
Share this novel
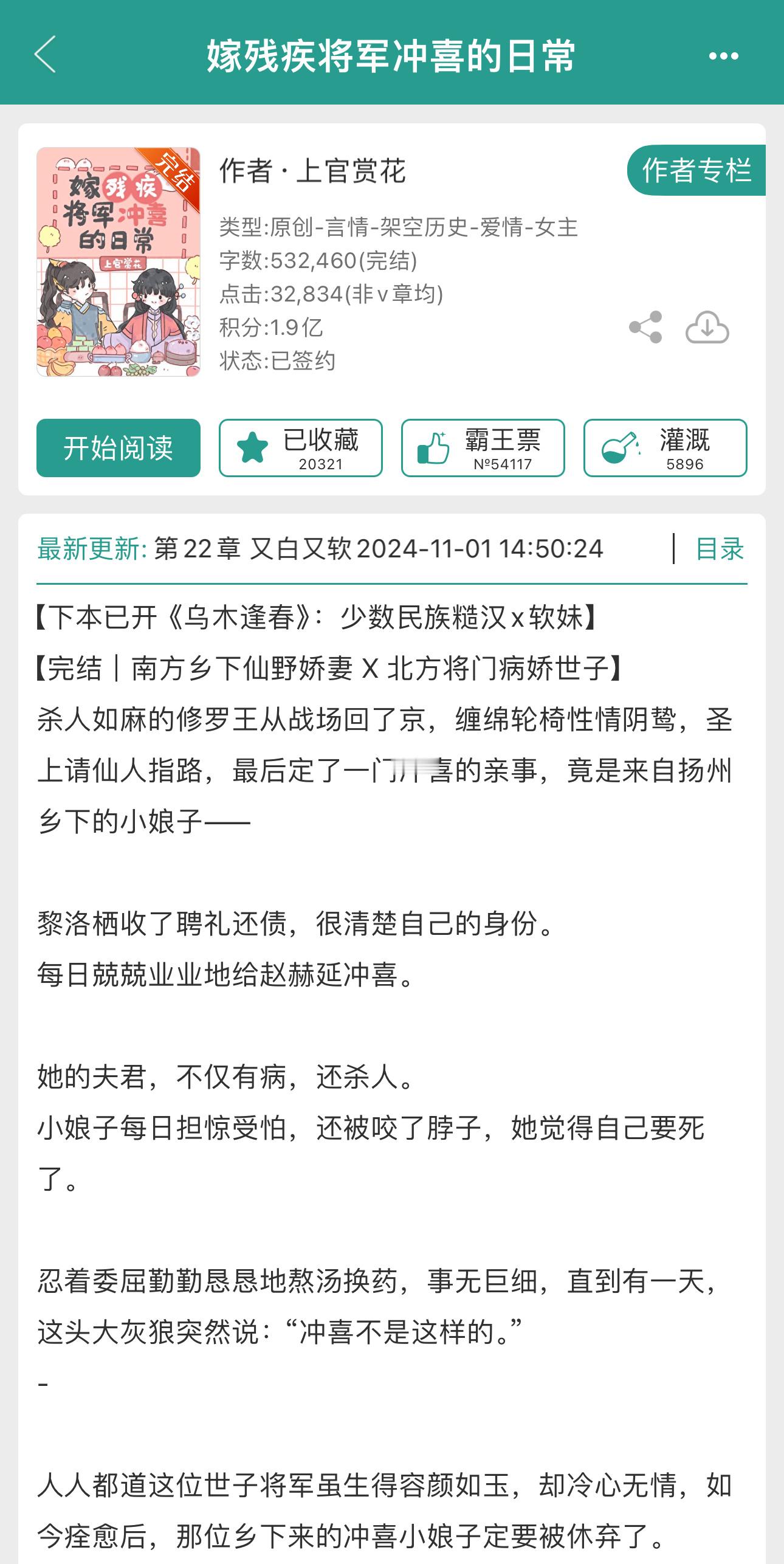645,328
